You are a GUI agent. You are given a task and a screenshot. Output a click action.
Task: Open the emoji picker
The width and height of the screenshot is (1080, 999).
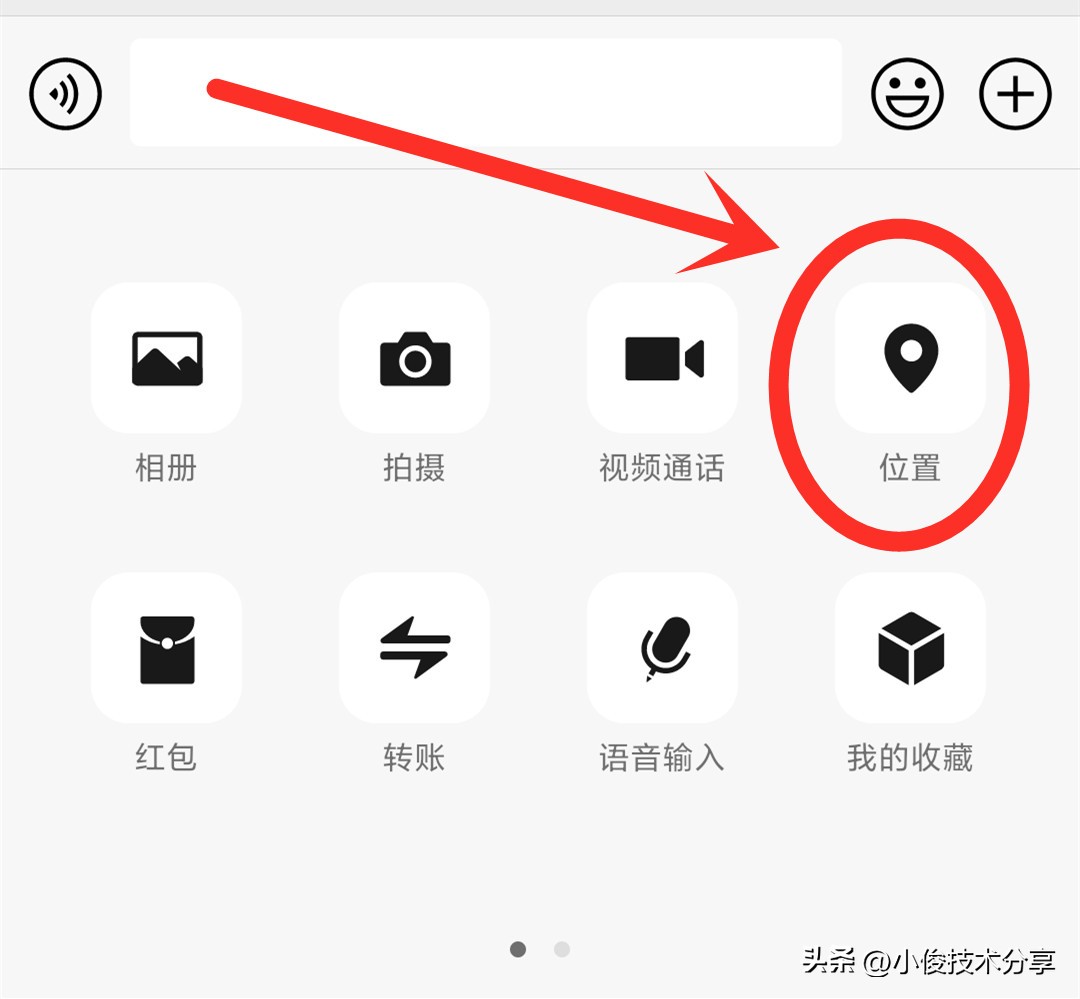(907, 94)
